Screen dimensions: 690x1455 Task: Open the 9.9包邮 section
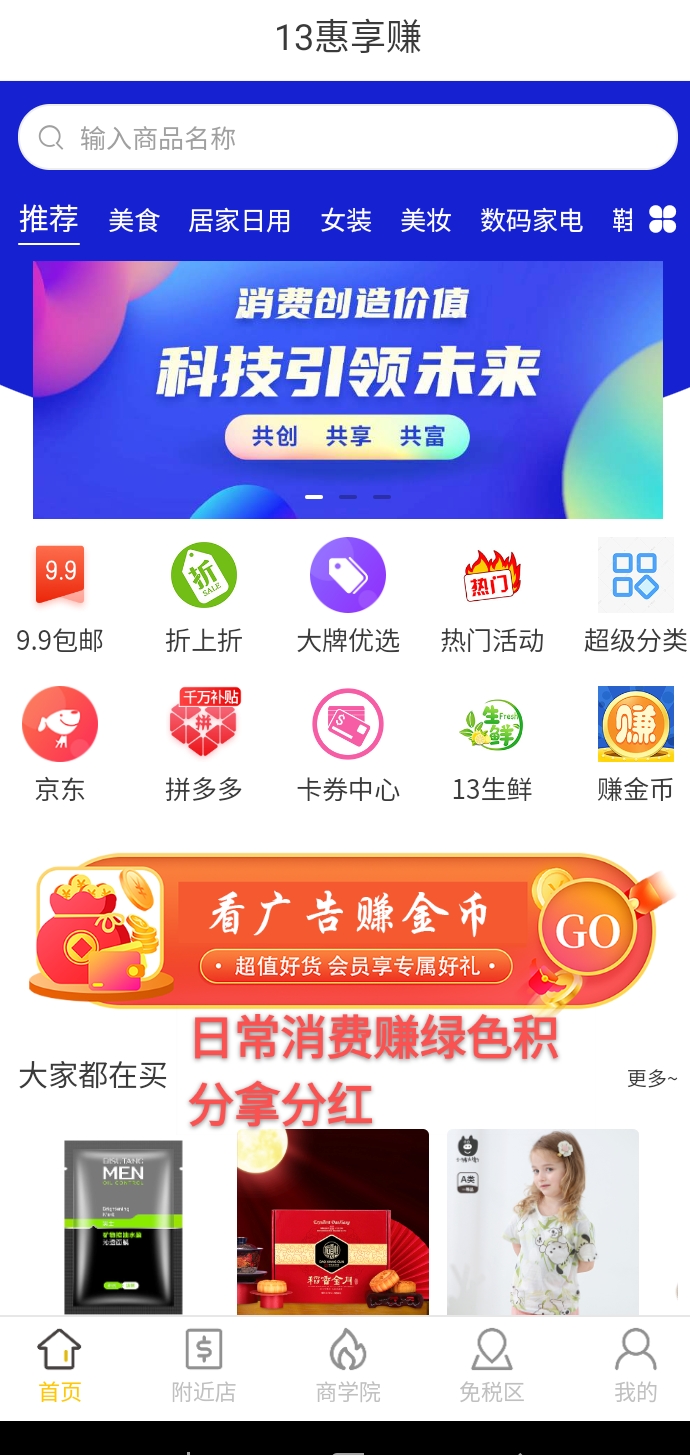pyautogui.click(x=60, y=596)
